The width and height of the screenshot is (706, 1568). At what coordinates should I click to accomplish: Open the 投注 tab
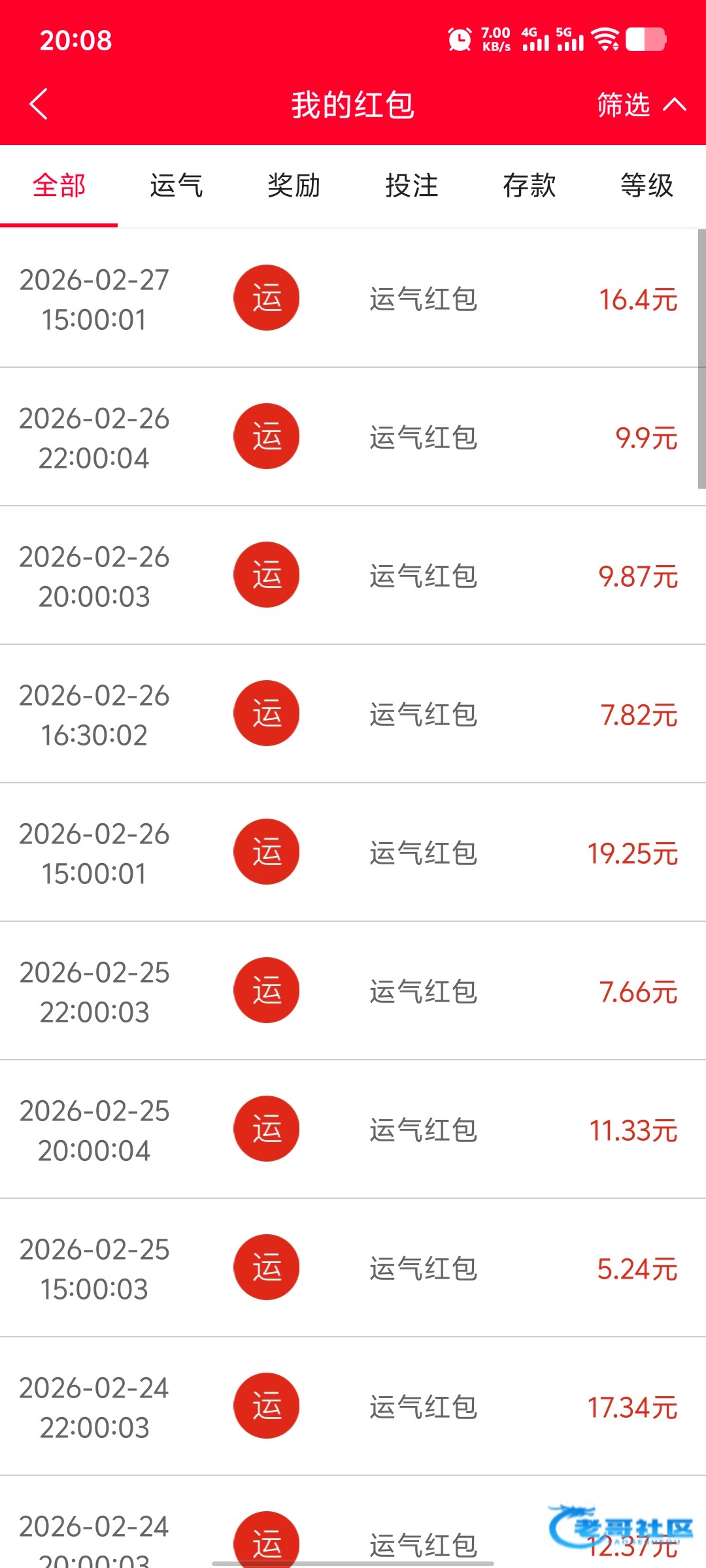pyautogui.click(x=412, y=186)
